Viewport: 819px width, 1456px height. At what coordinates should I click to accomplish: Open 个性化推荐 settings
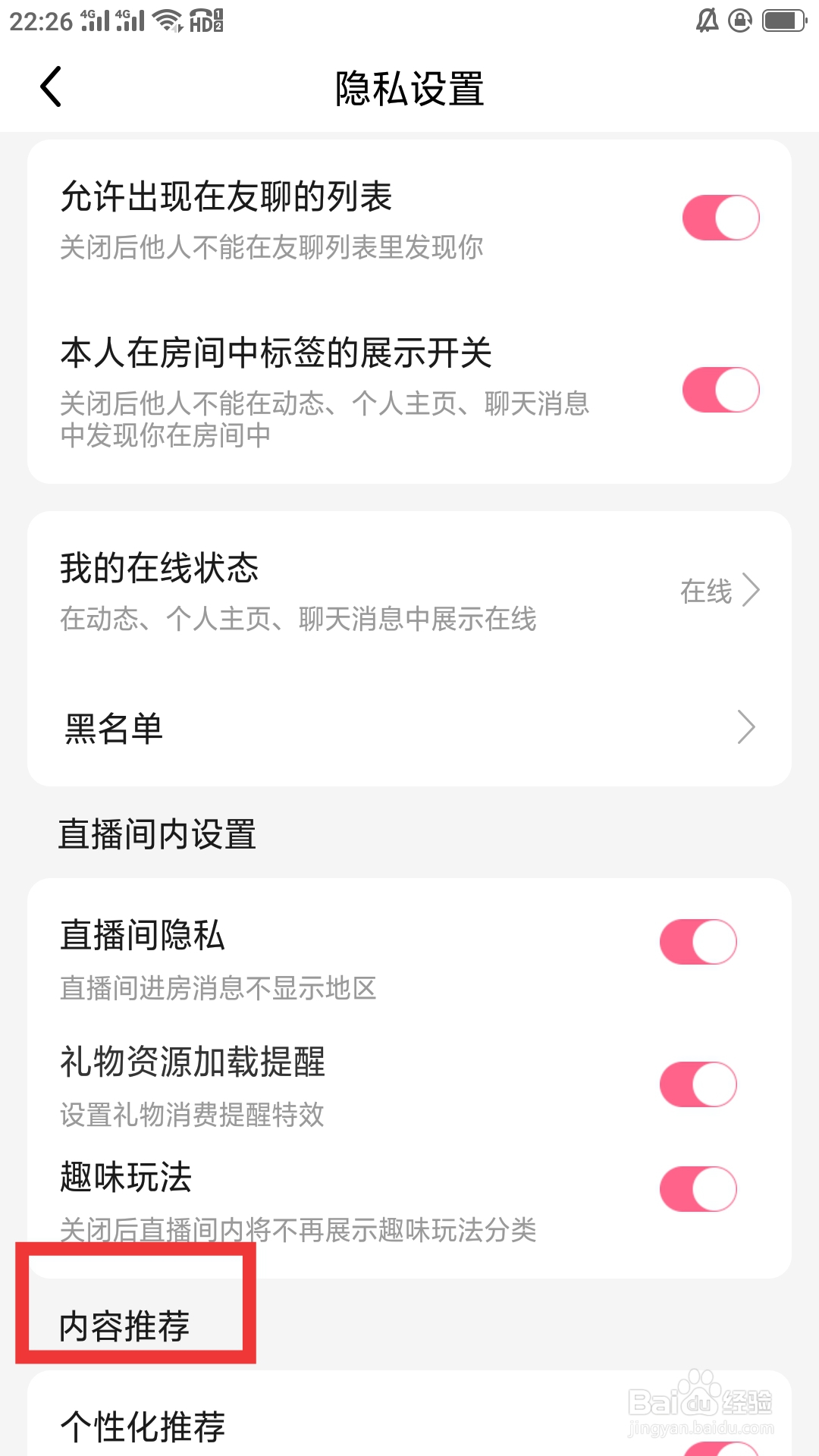pyautogui.click(x=144, y=1426)
